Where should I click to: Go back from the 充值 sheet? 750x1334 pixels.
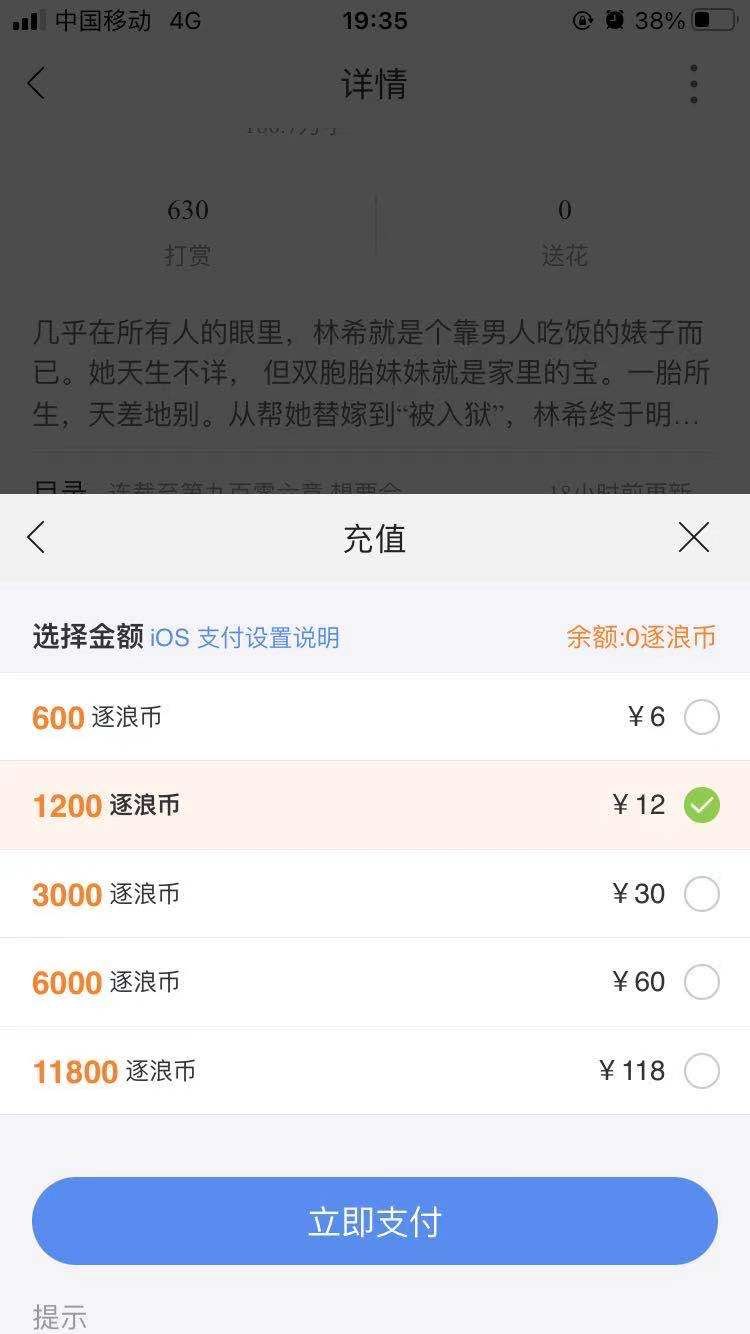click(36, 538)
